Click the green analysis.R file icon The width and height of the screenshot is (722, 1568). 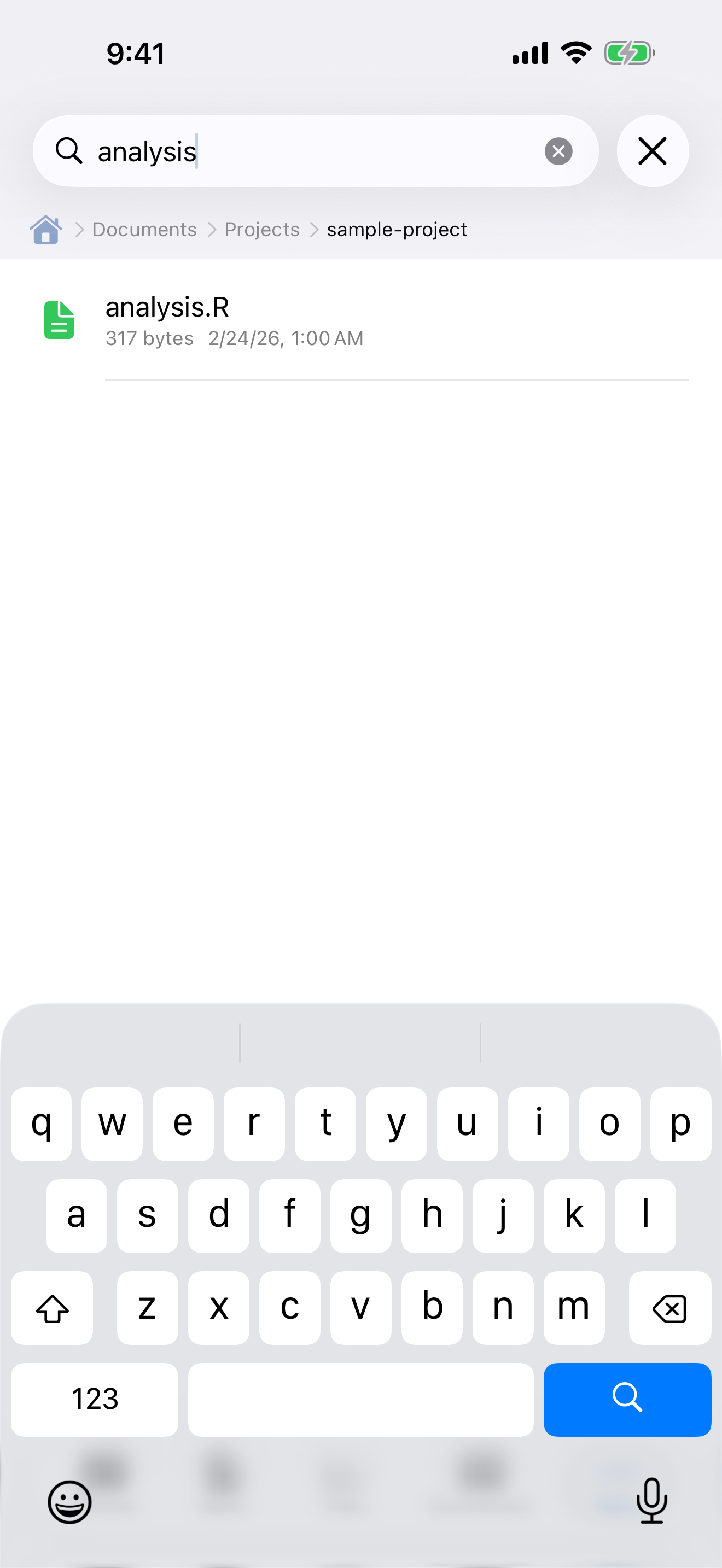coord(59,320)
